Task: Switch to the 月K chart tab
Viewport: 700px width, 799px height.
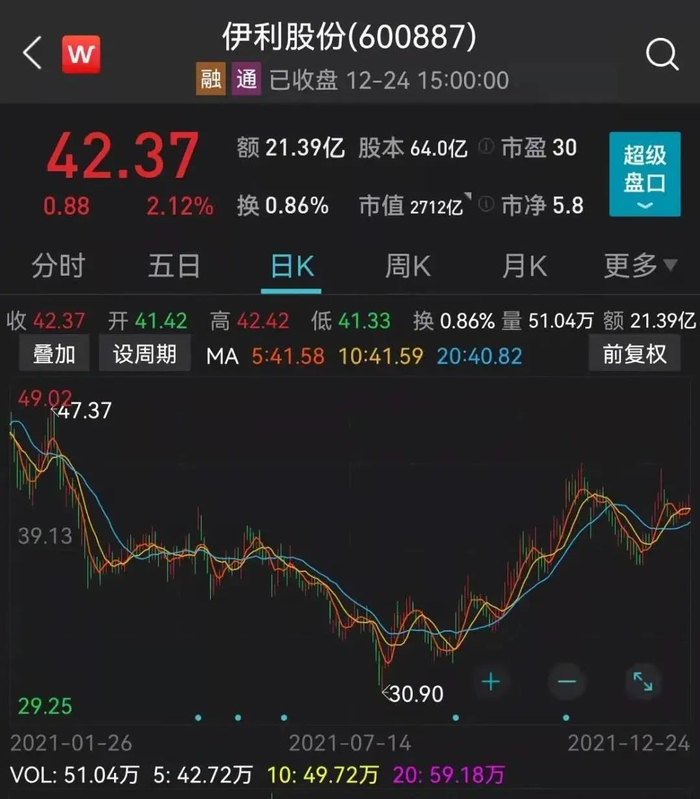Action: point(524,266)
